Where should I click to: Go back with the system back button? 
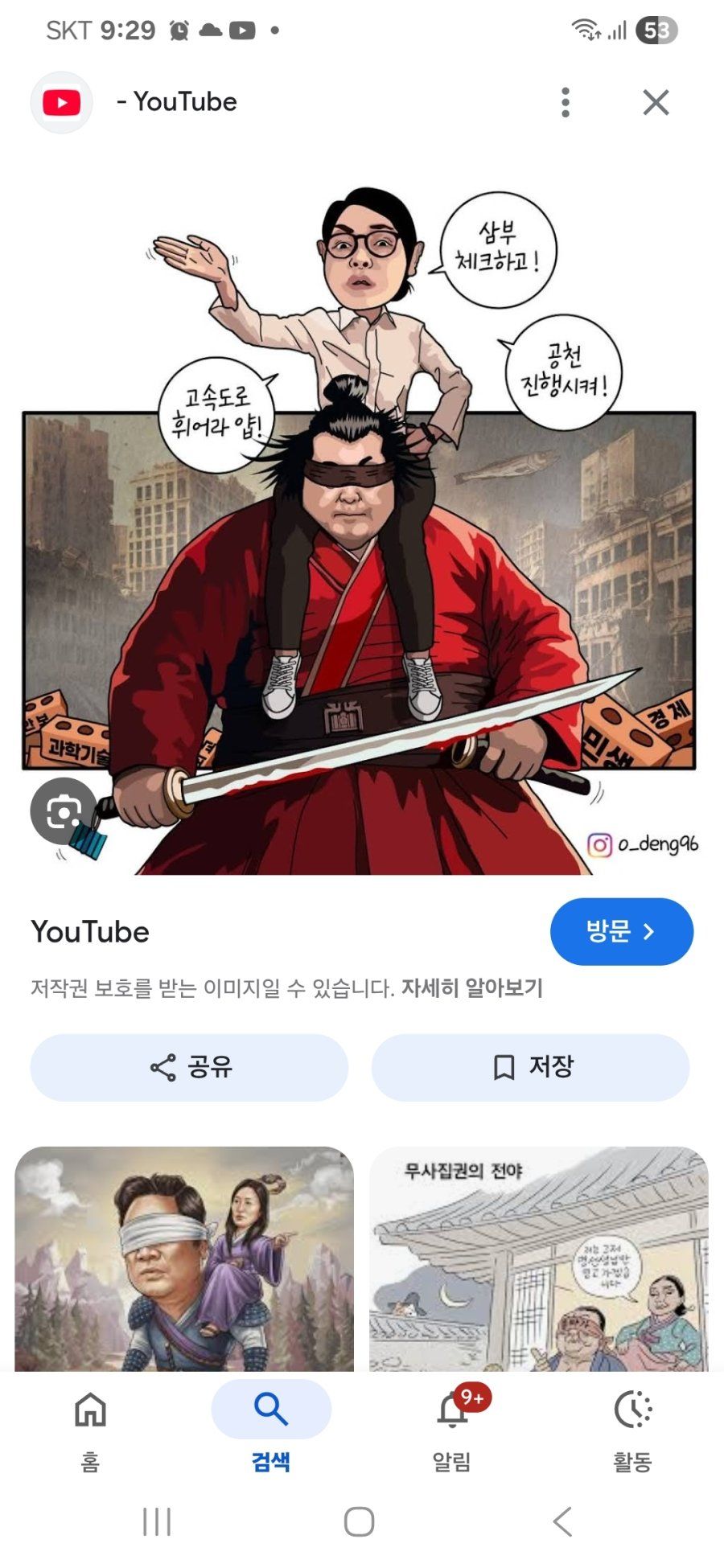[562, 1521]
